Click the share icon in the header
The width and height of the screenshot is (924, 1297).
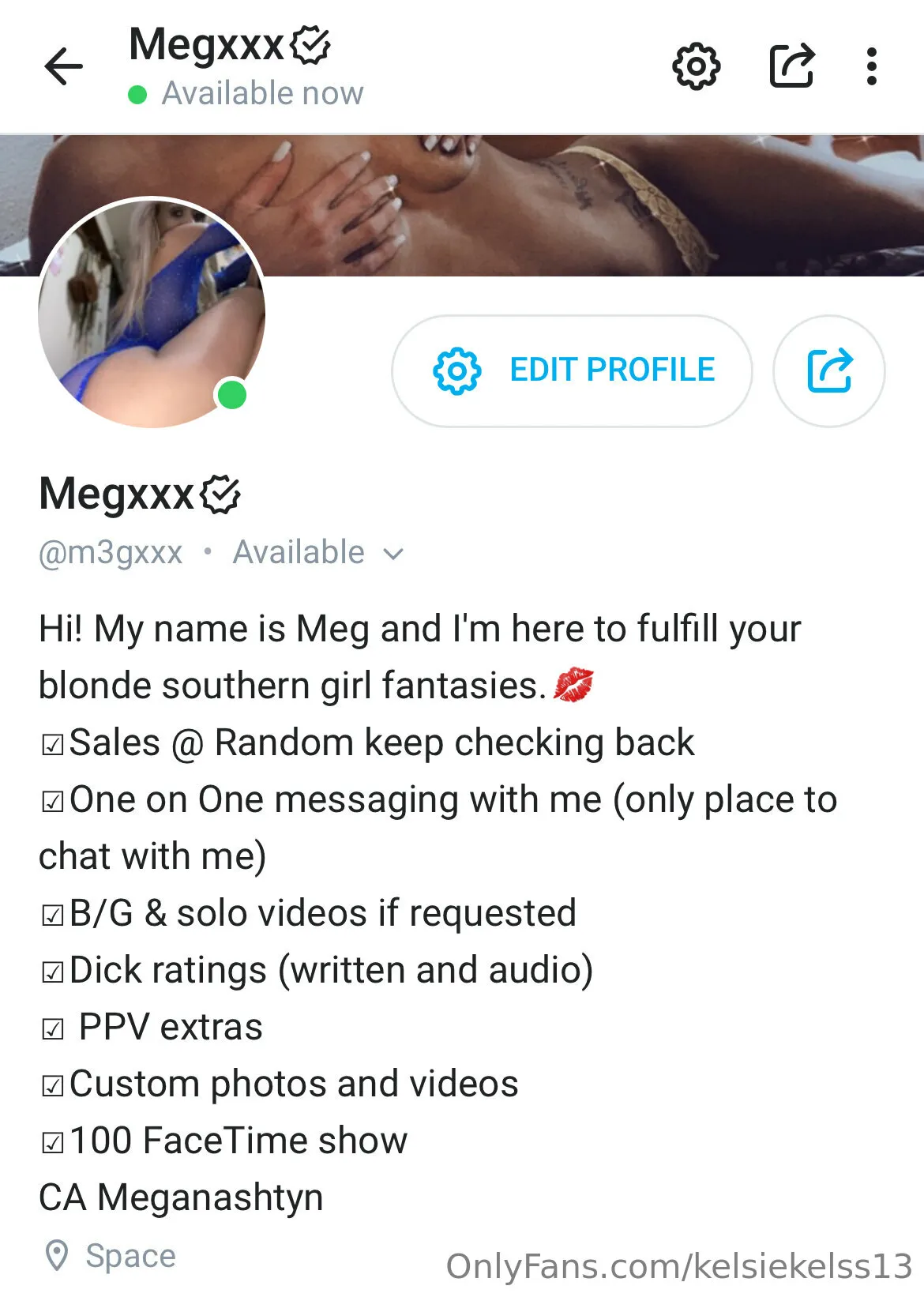pyautogui.click(x=794, y=66)
